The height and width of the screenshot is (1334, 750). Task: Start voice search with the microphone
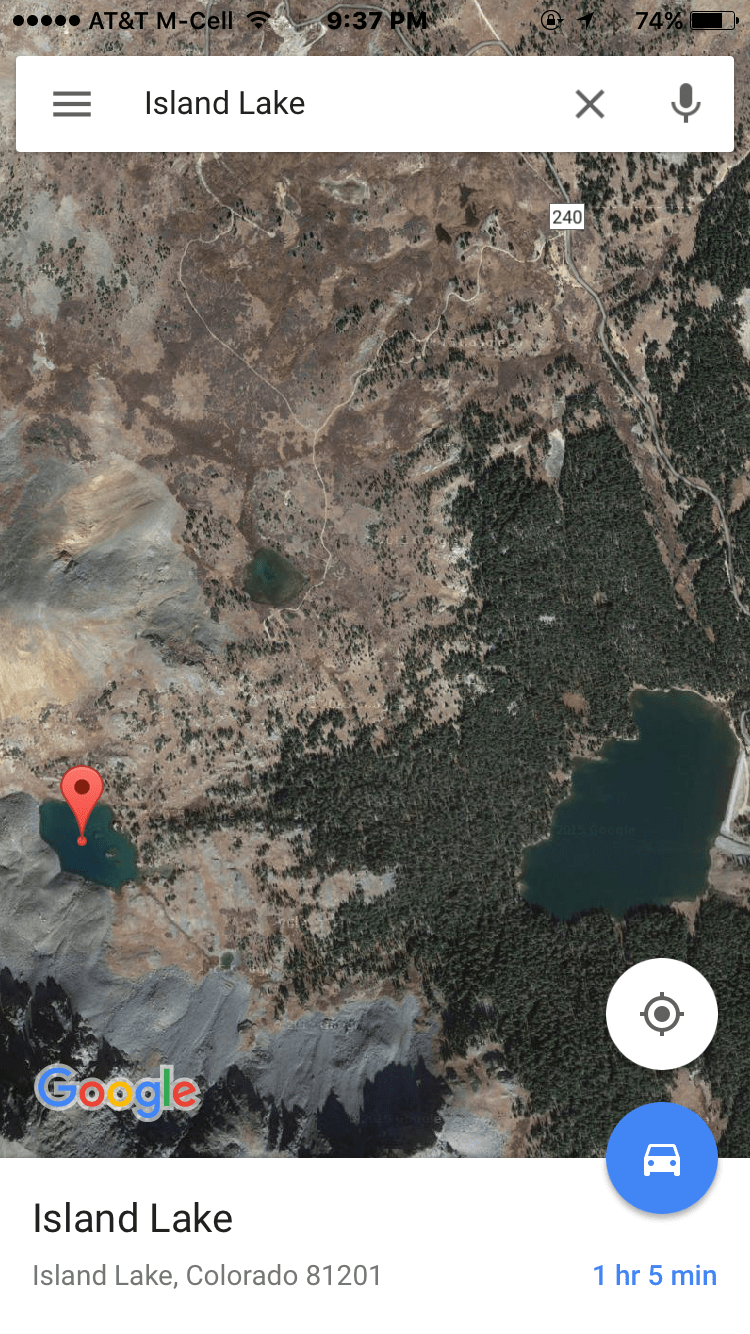pyautogui.click(x=685, y=104)
